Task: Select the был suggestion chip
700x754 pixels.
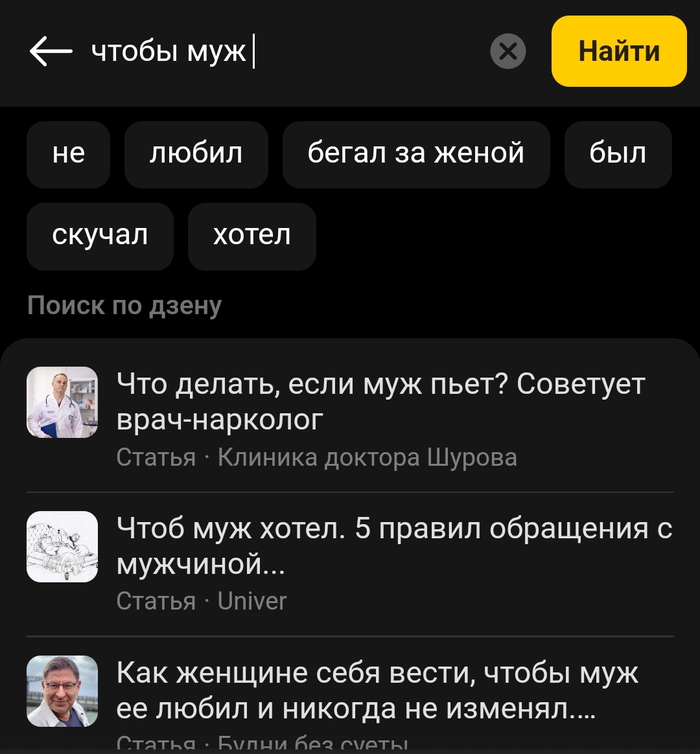Action: pyautogui.click(x=618, y=154)
